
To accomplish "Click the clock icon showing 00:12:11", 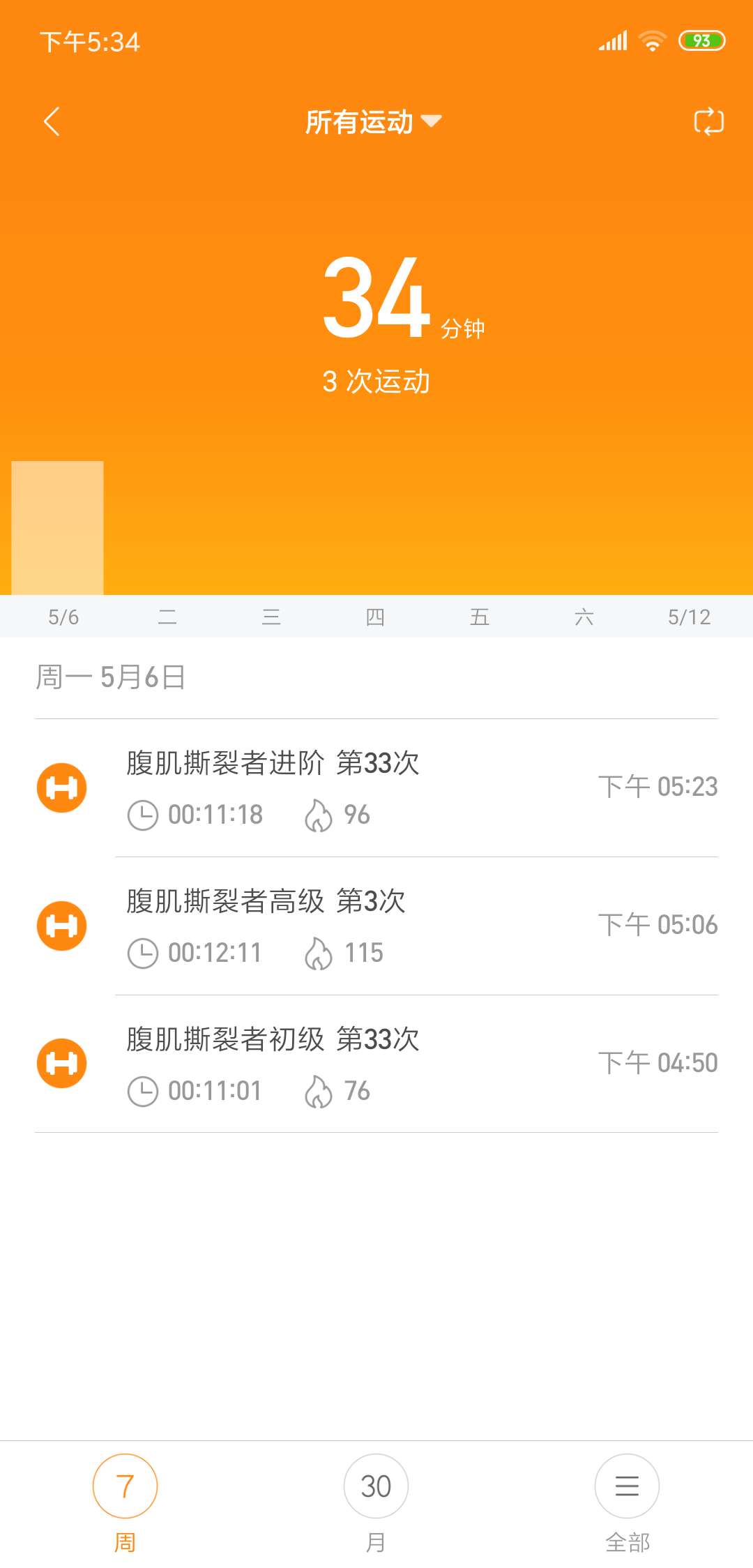I will [143, 951].
